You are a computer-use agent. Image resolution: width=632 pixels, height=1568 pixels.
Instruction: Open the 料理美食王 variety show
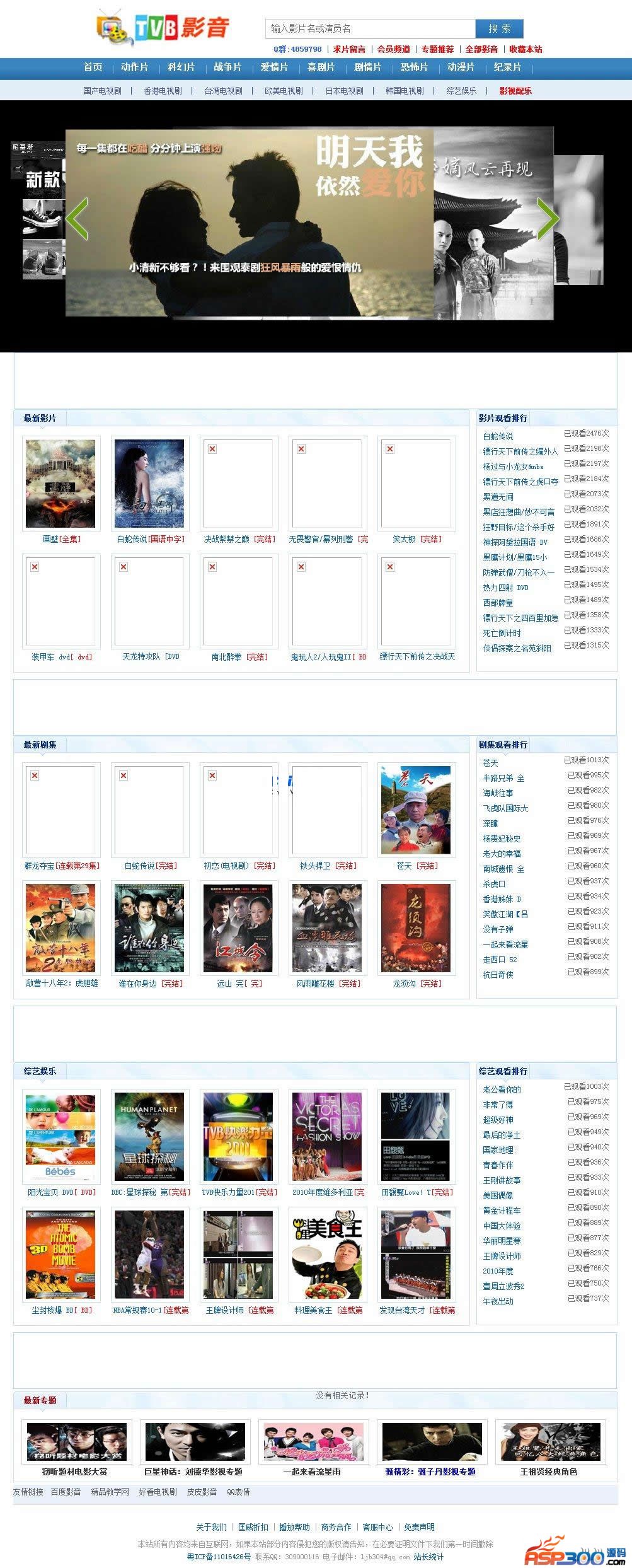click(327, 1255)
